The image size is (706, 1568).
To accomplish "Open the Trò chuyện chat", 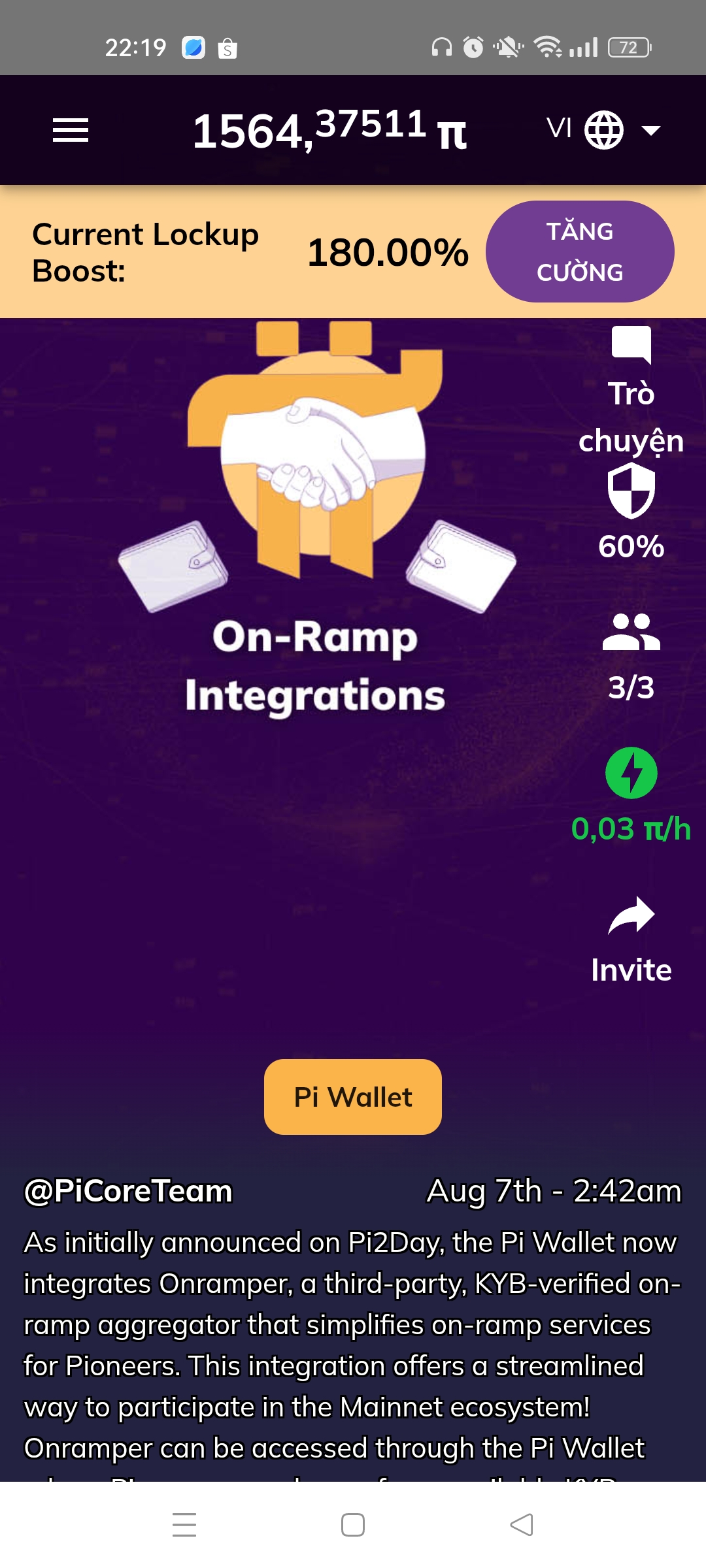I will pyautogui.click(x=631, y=344).
